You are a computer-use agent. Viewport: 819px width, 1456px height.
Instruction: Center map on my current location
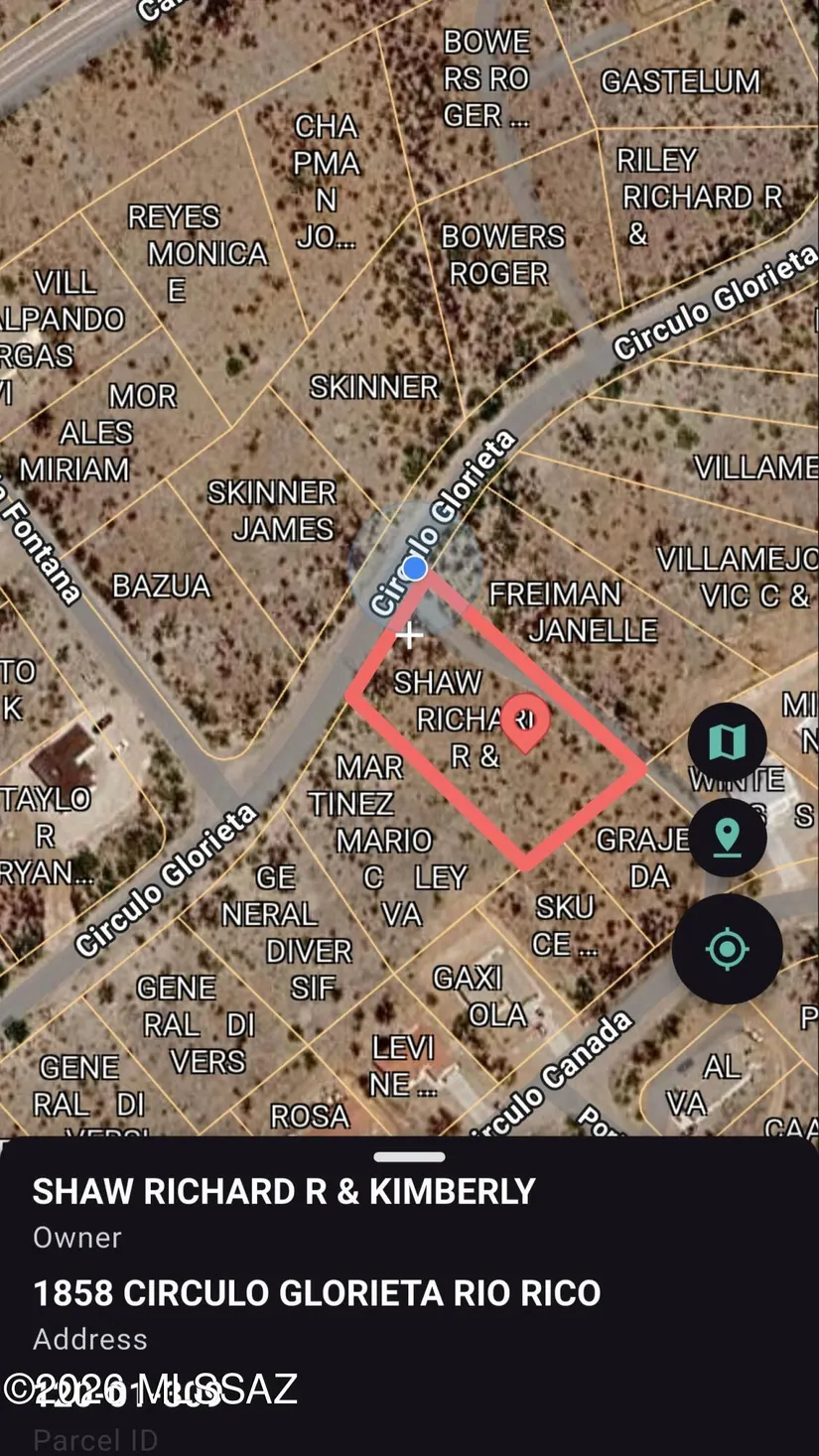point(727,949)
